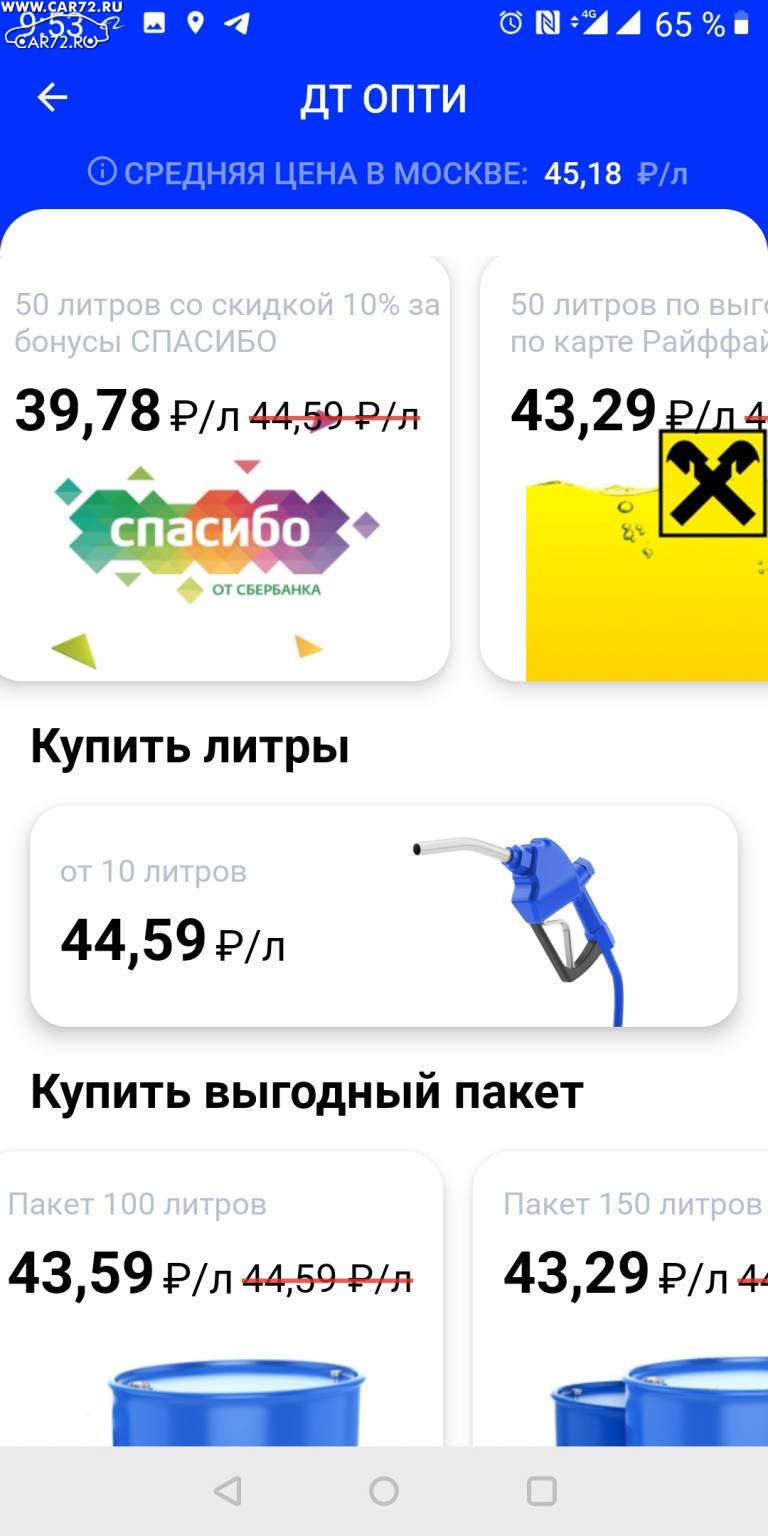Tap the system home button
Screen dimensions: 768x1536
click(384, 1491)
